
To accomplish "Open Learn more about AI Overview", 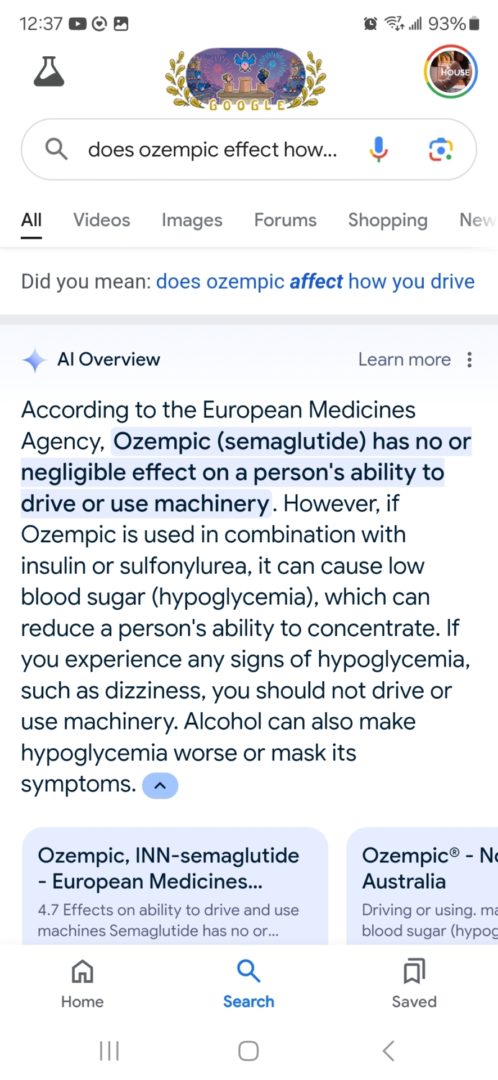I will (x=404, y=360).
